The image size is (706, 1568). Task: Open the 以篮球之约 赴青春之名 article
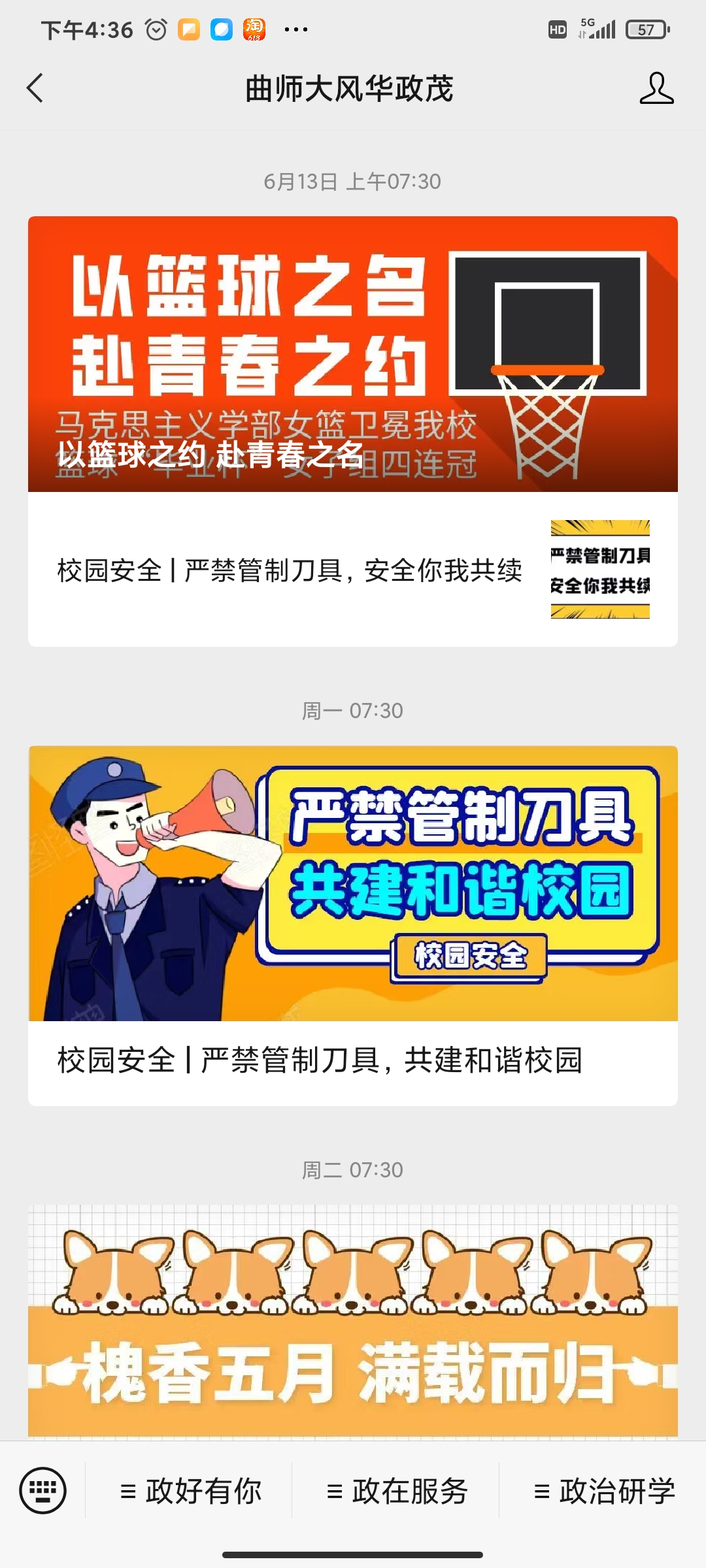pyautogui.click(x=353, y=354)
